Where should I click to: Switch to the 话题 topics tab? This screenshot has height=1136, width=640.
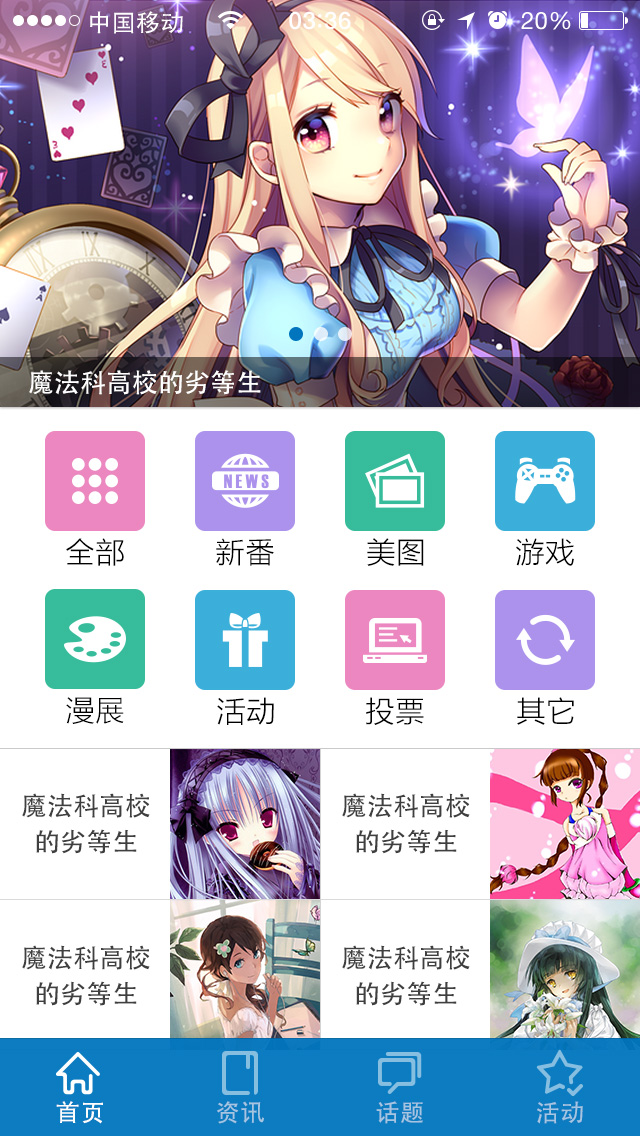point(400,1087)
